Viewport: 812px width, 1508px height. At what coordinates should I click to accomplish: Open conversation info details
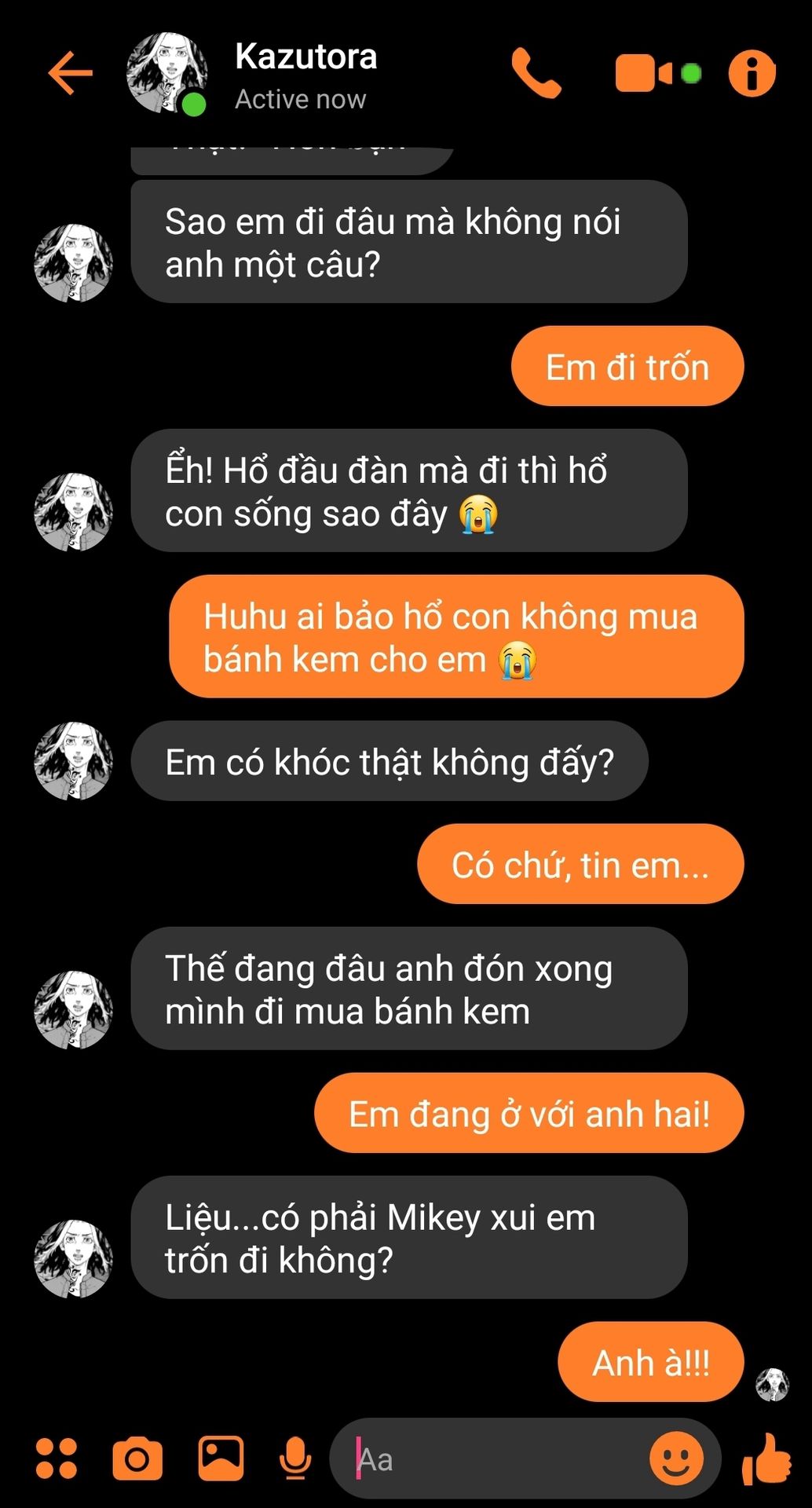click(752, 73)
